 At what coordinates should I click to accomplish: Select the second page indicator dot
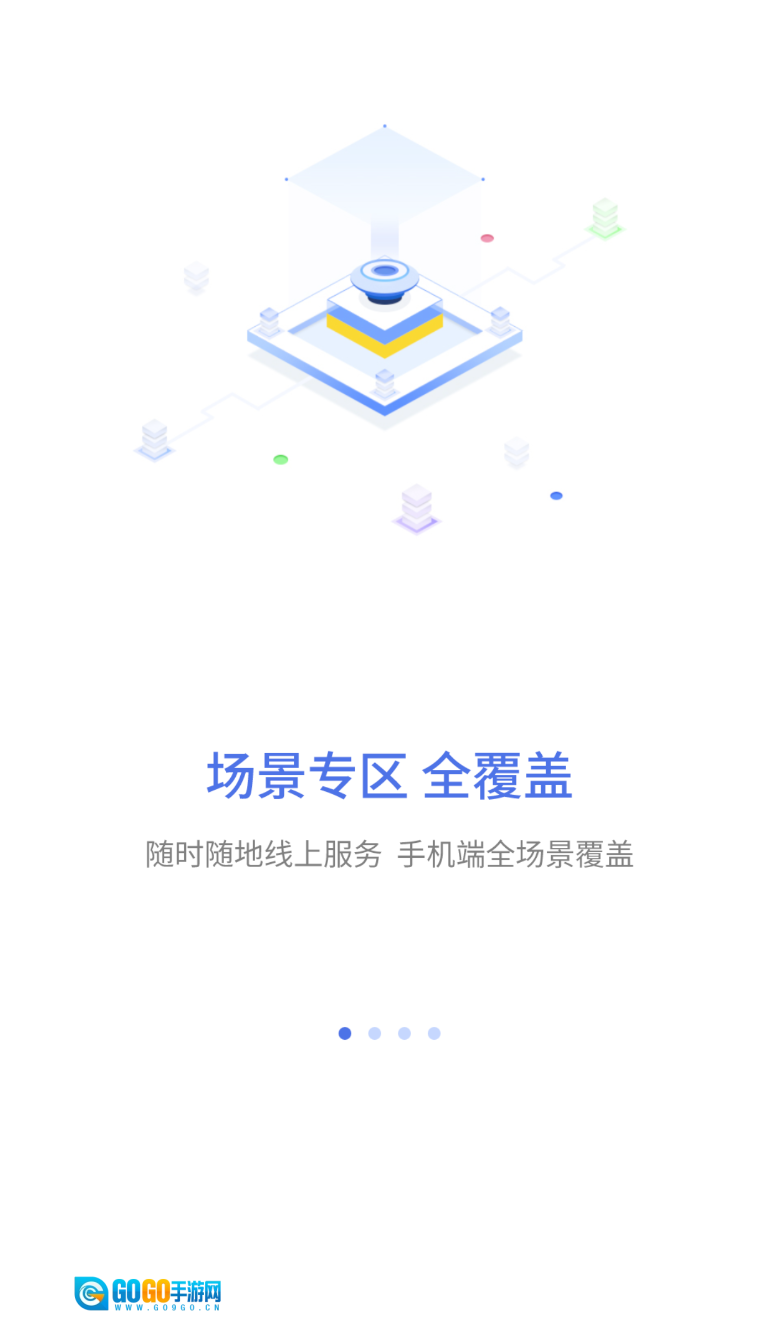pyautogui.click(x=374, y=1033)
